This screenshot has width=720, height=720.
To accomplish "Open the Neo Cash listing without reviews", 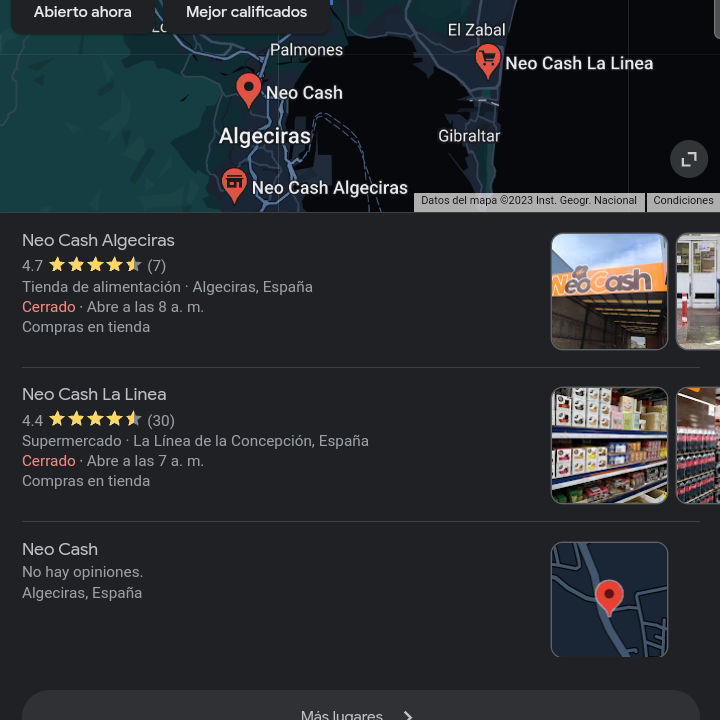I will 60,550.
